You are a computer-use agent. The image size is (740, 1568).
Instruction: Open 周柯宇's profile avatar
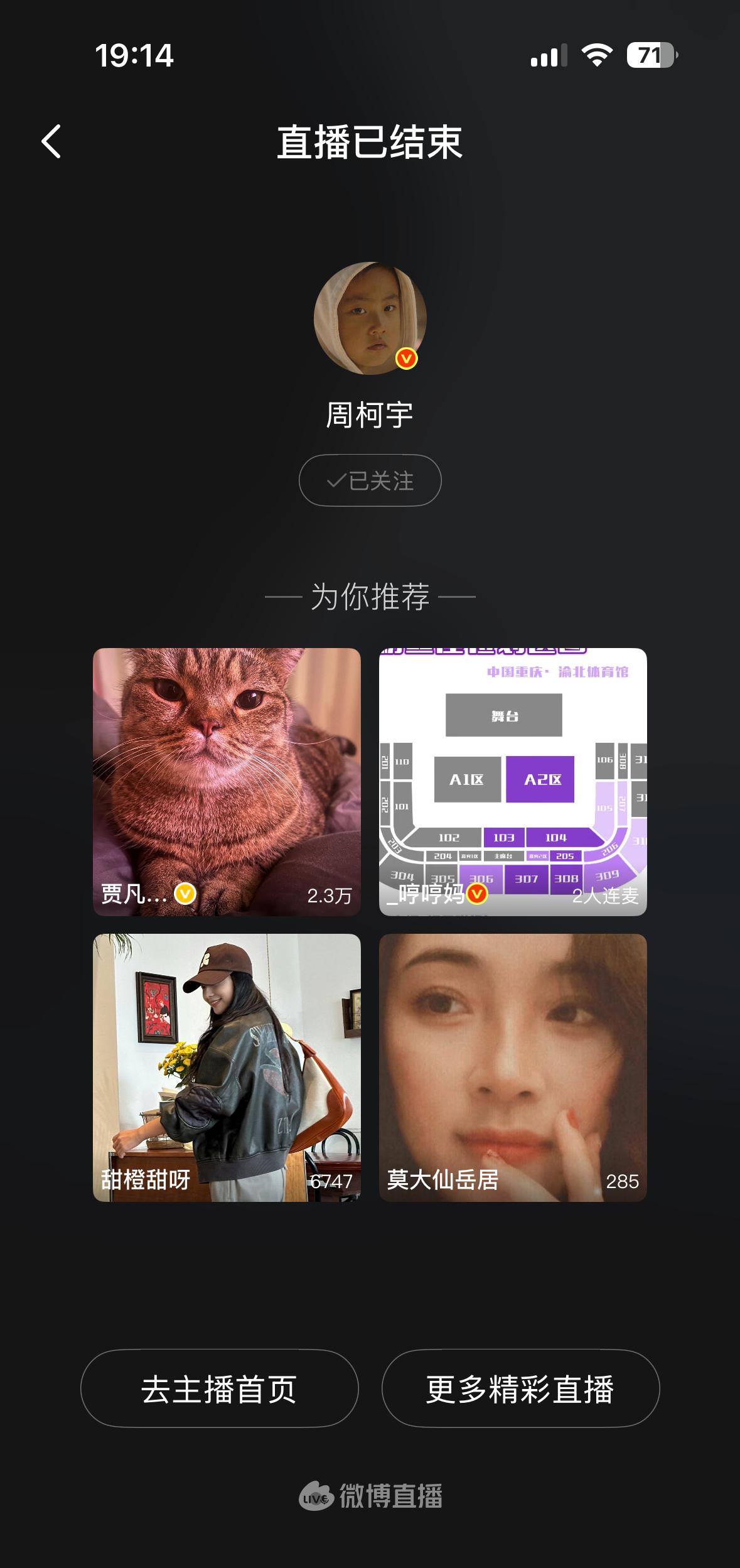click(370, 318)
